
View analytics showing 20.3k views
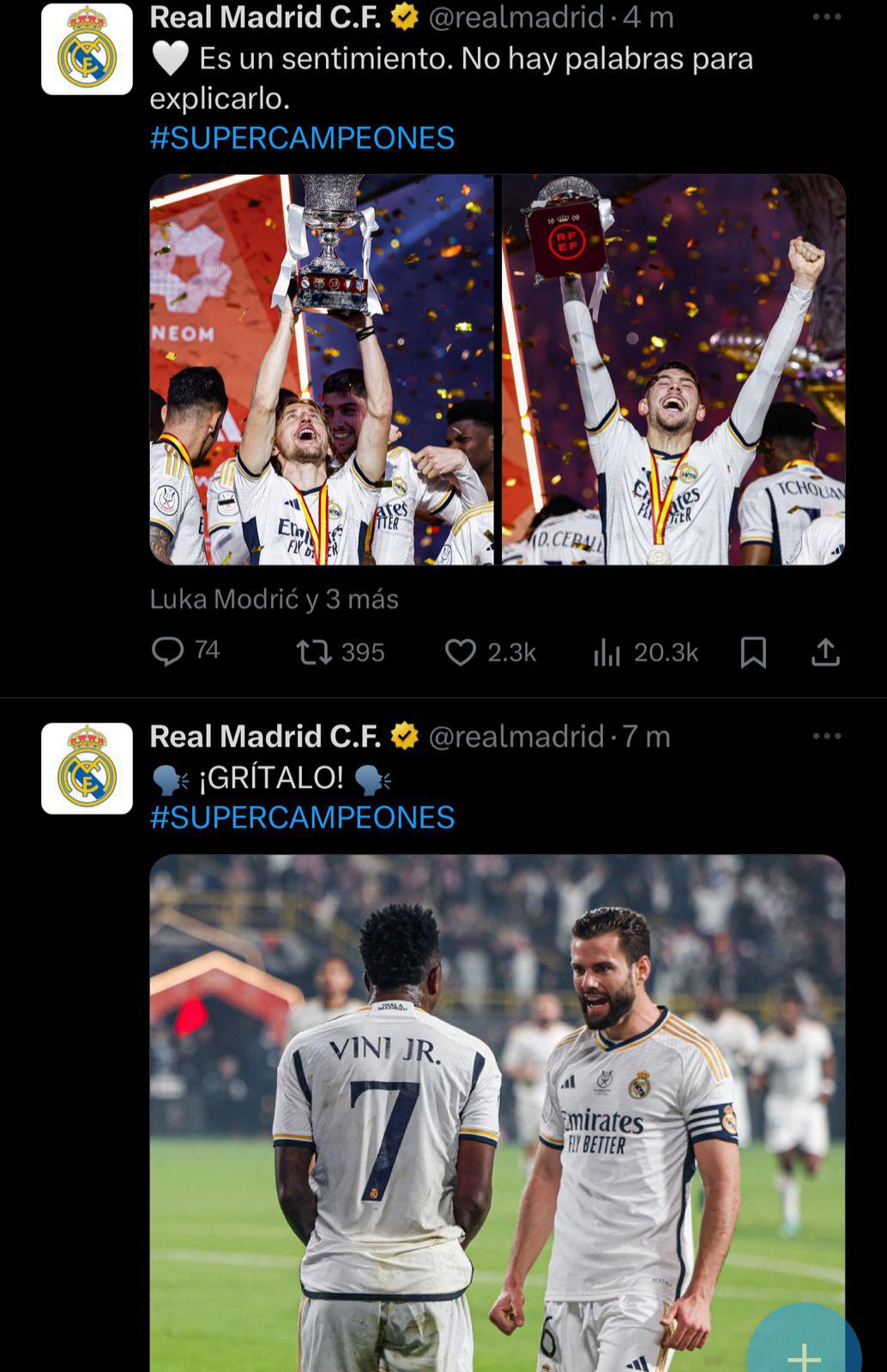pyautogui.click(x=610, y=653)
